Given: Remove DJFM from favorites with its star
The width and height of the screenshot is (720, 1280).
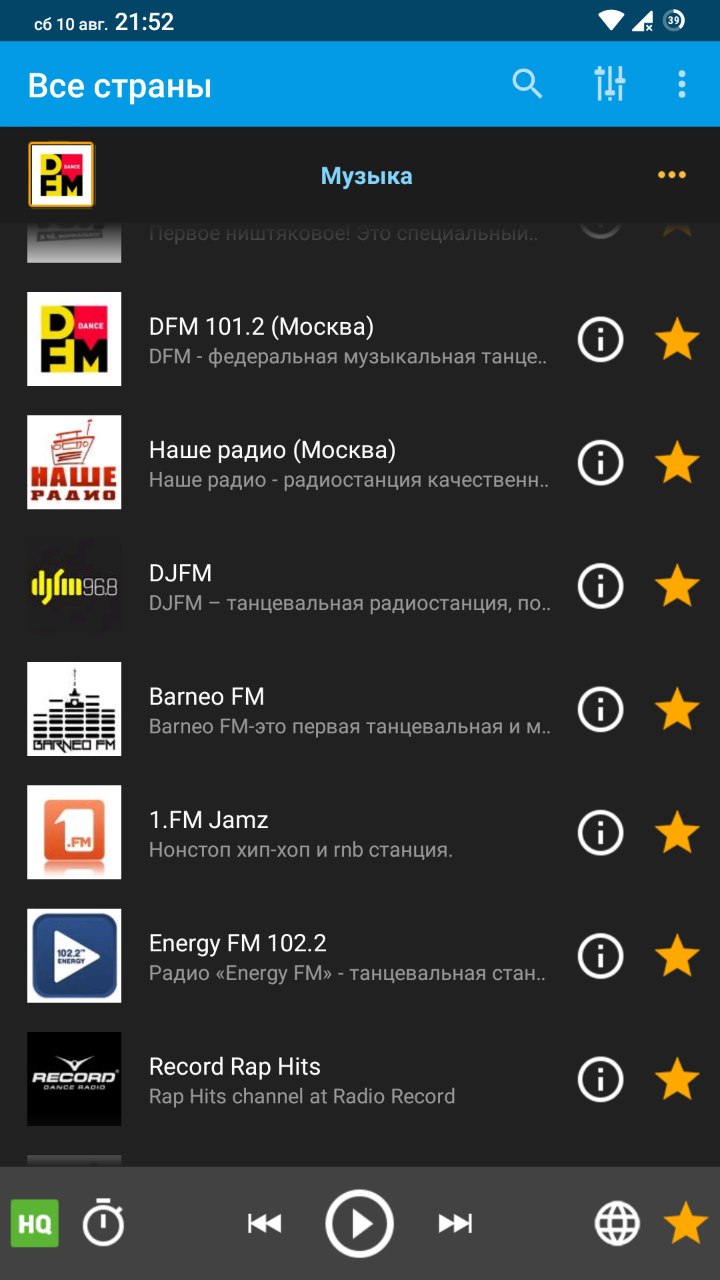Looking at the screenshot, I should pyautogui.click(x=677, y=586).
